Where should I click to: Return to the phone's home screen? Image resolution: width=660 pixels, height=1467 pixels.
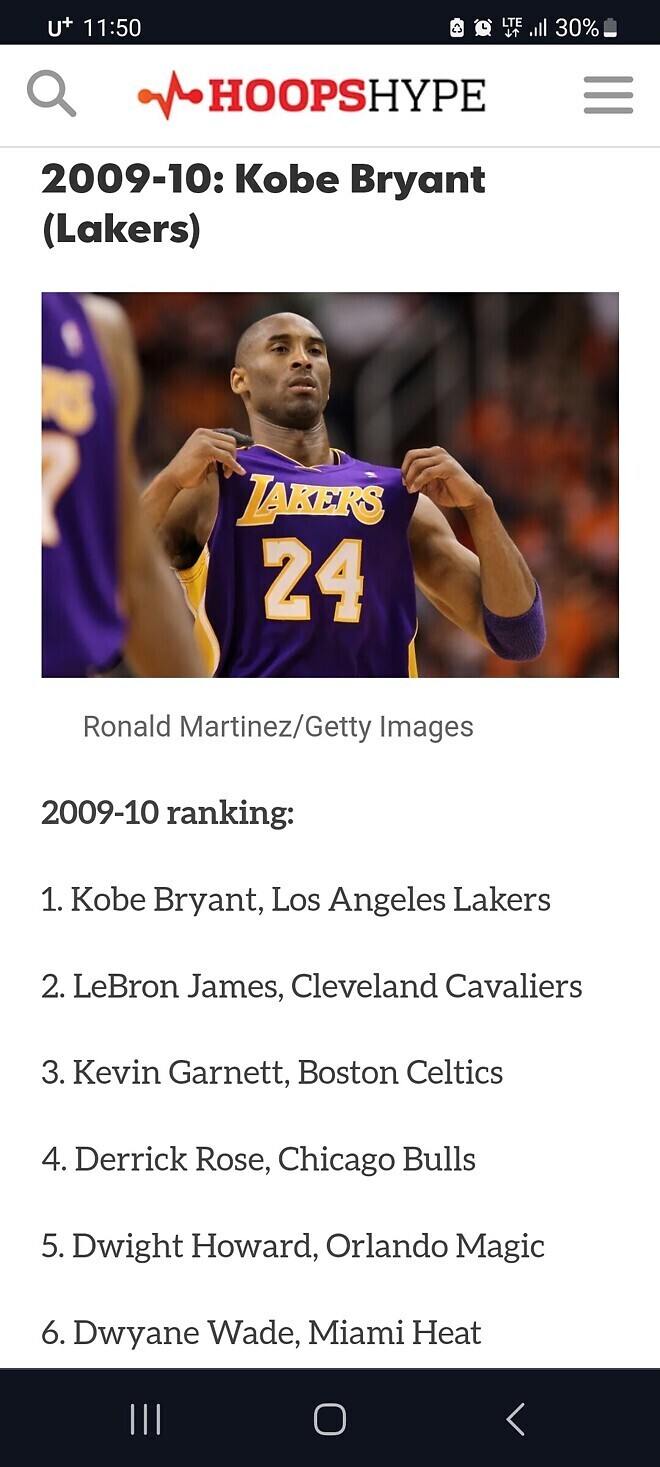[330, 1419]
